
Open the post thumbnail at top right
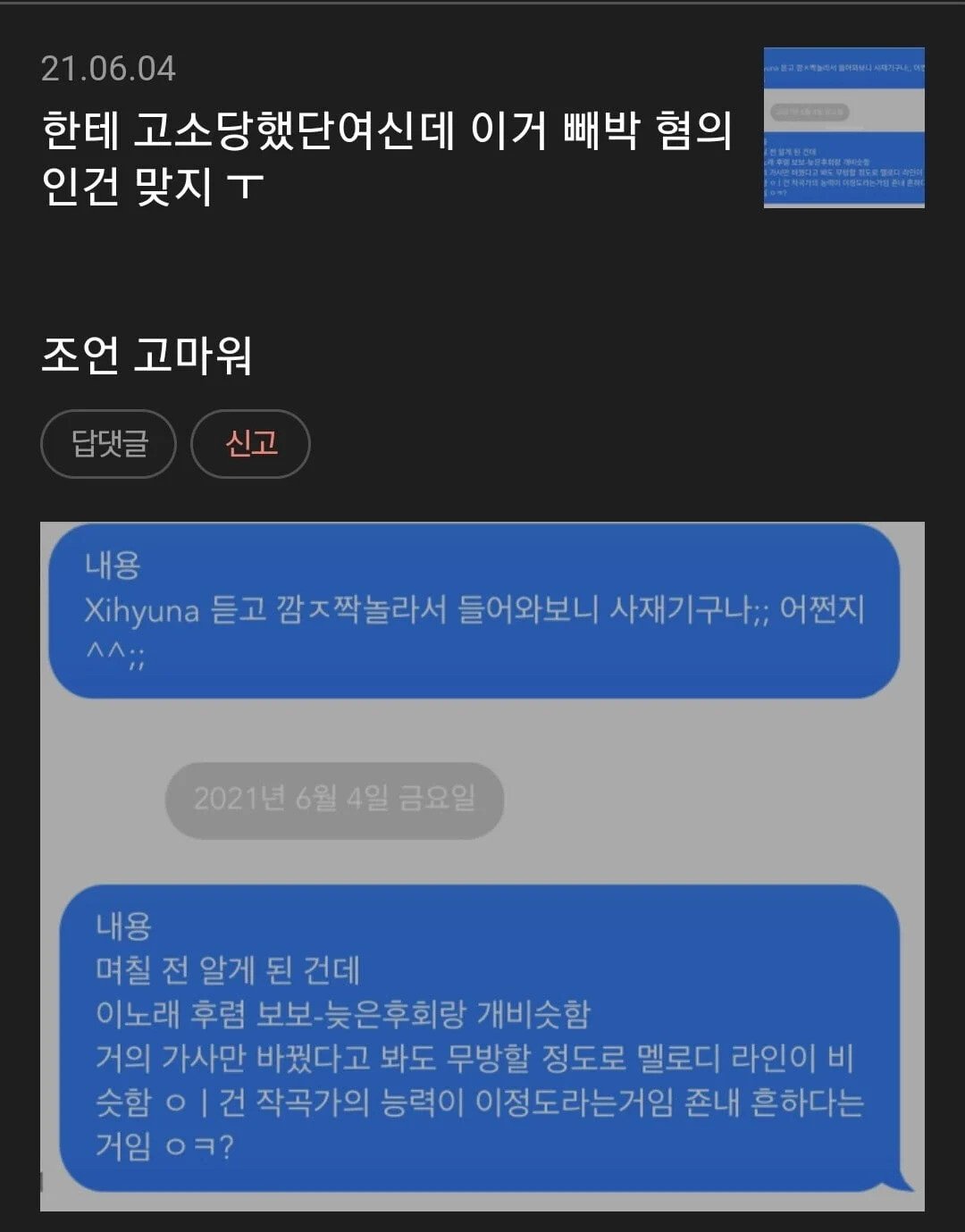[x=843, y=128]
